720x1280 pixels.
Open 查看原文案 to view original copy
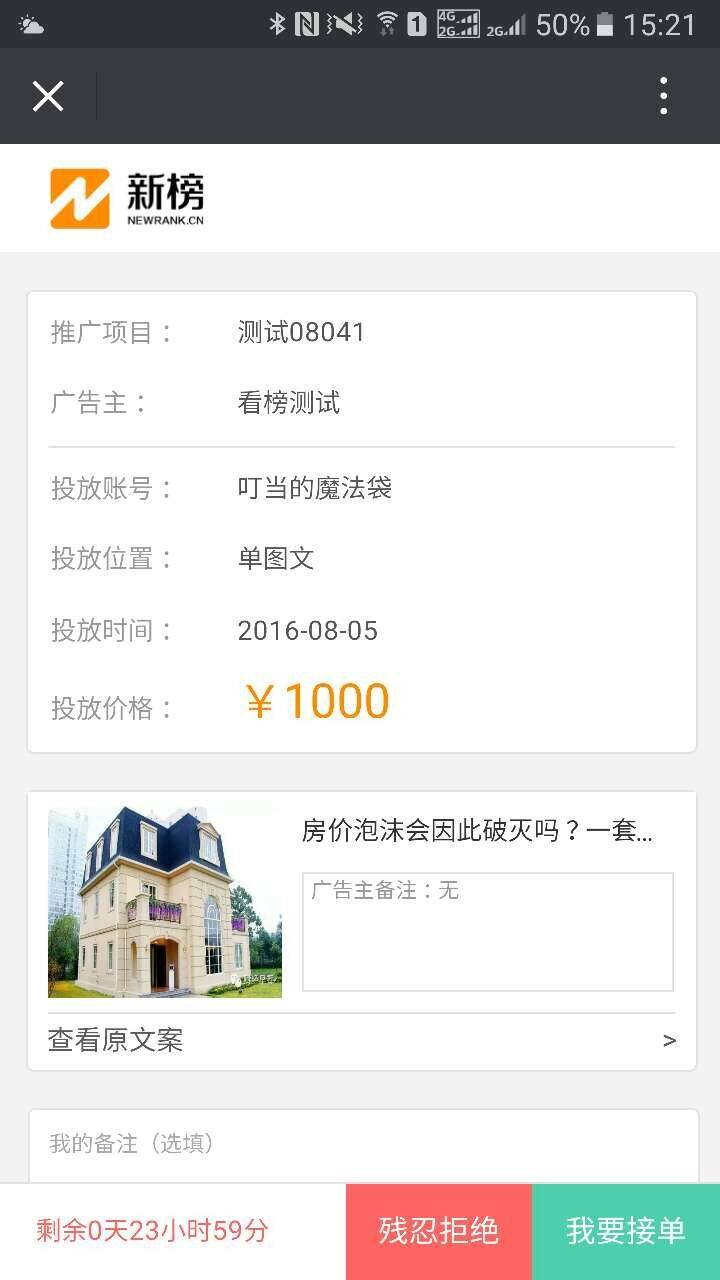coord(361,1040)
